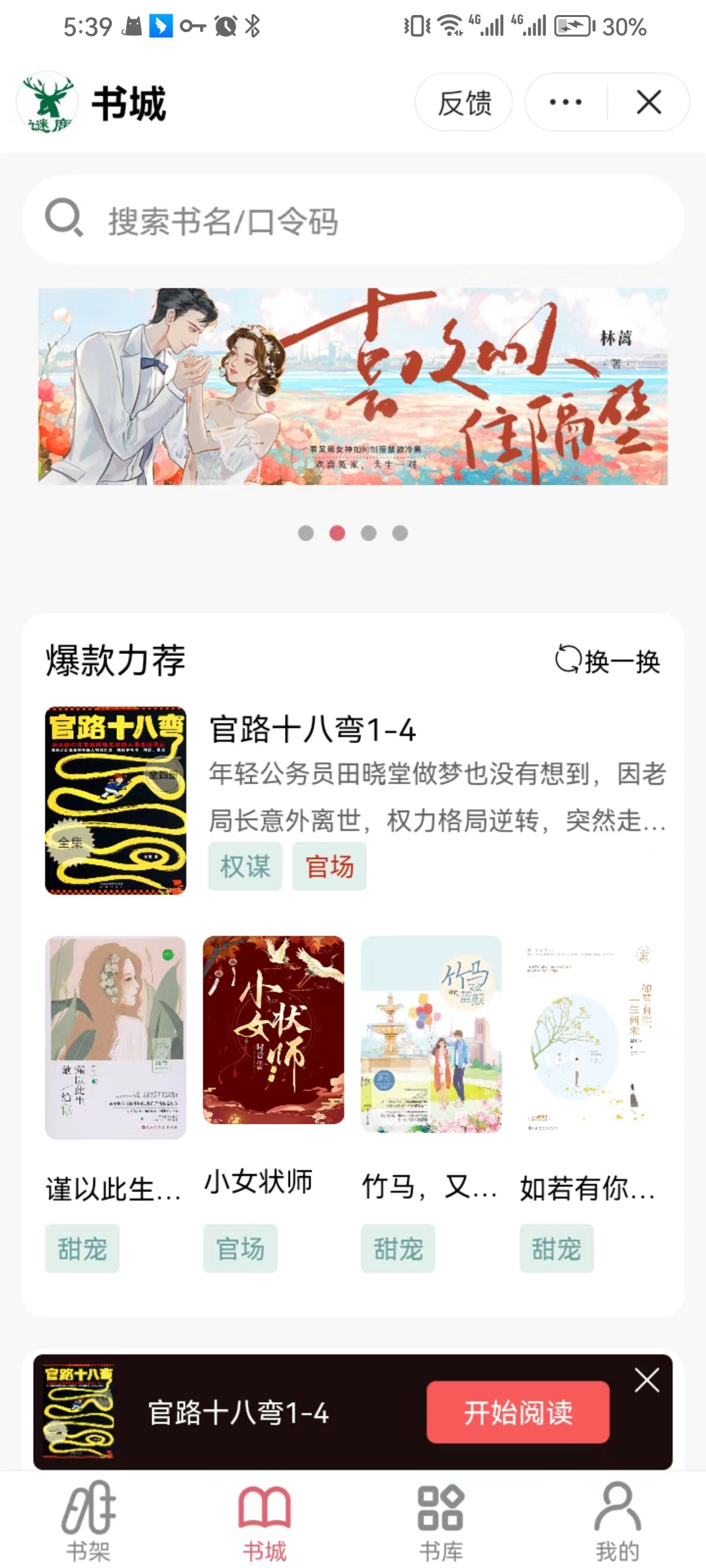Select the 权谋 tag
Image resolution: width=706 pixels, height=1568 pixels.
[x=245, y=866]
